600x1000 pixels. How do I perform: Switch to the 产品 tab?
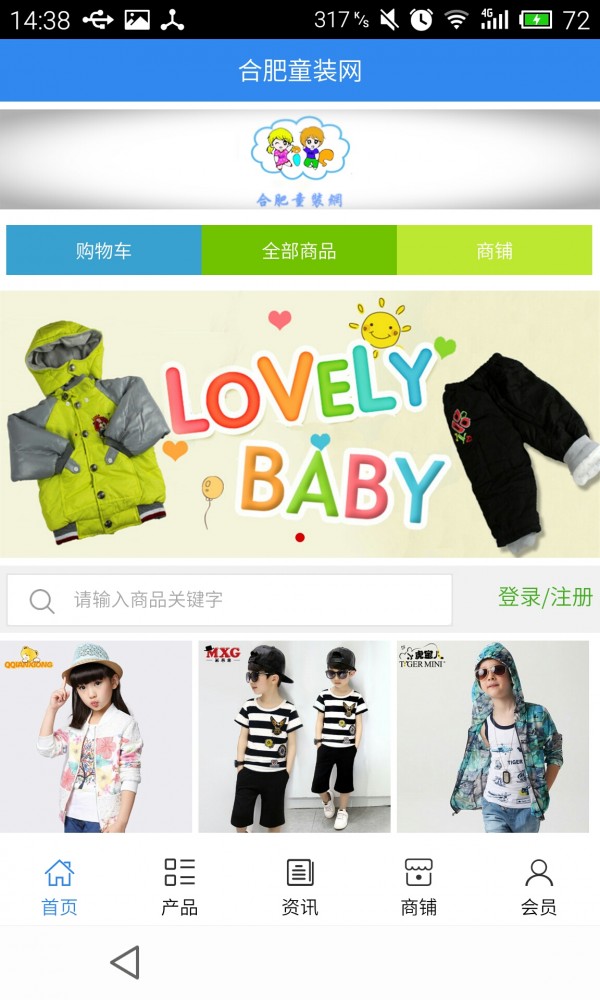(x=180, y=886)
